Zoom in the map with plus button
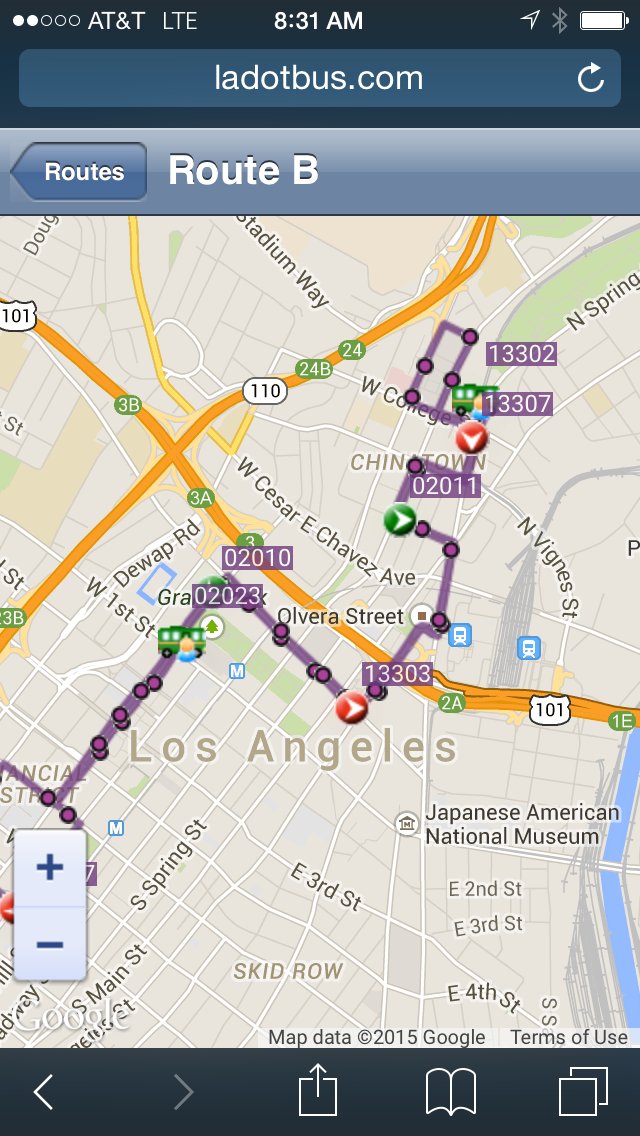This screenshot has height=1136, width=640. pyautogui.click(x=50, y=867)
